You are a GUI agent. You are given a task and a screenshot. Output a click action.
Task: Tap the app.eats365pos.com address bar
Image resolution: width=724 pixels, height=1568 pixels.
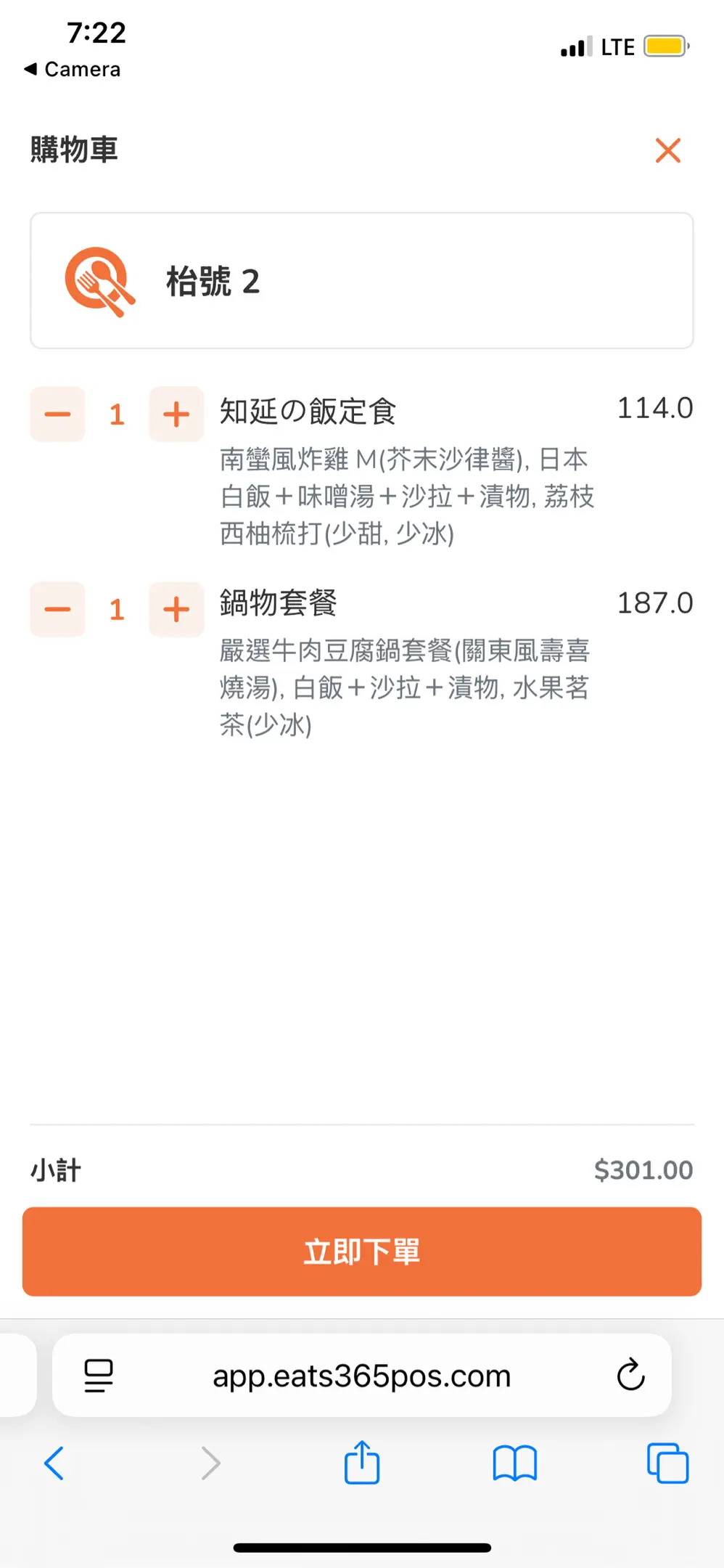click(362, 1376)
